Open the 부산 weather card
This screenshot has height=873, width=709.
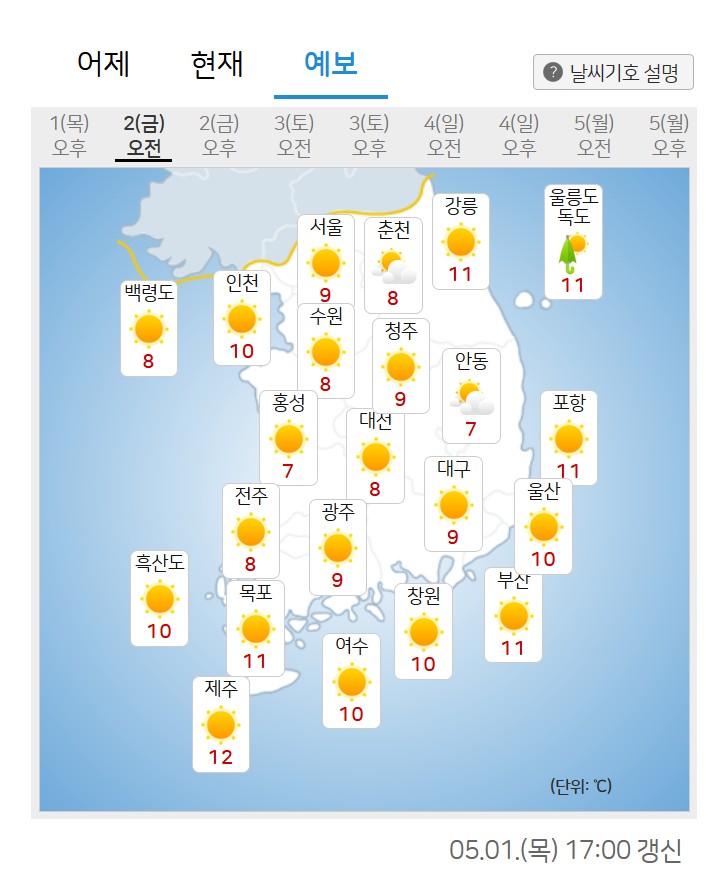(513, 615)
